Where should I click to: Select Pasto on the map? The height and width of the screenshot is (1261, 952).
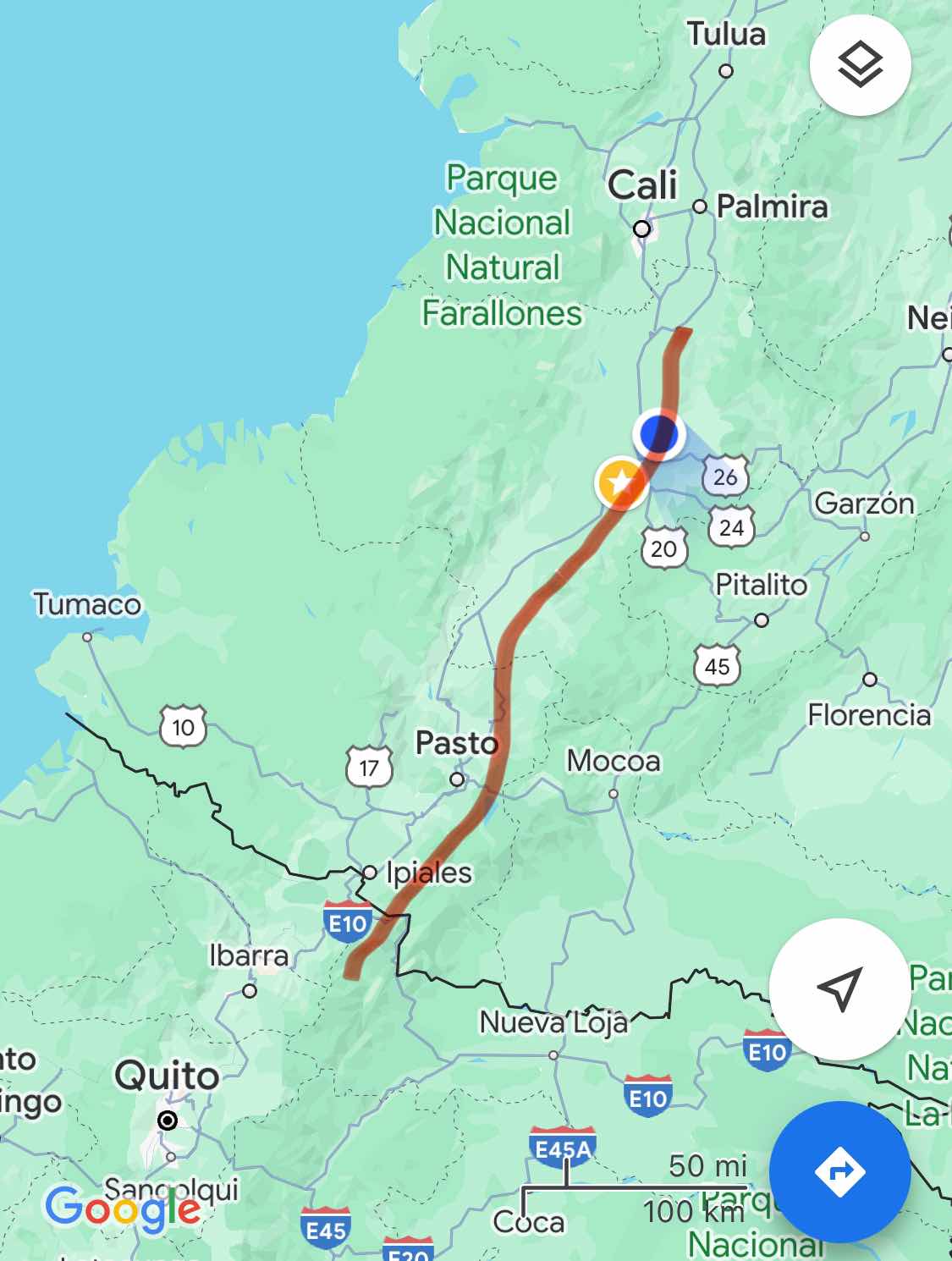457,744
